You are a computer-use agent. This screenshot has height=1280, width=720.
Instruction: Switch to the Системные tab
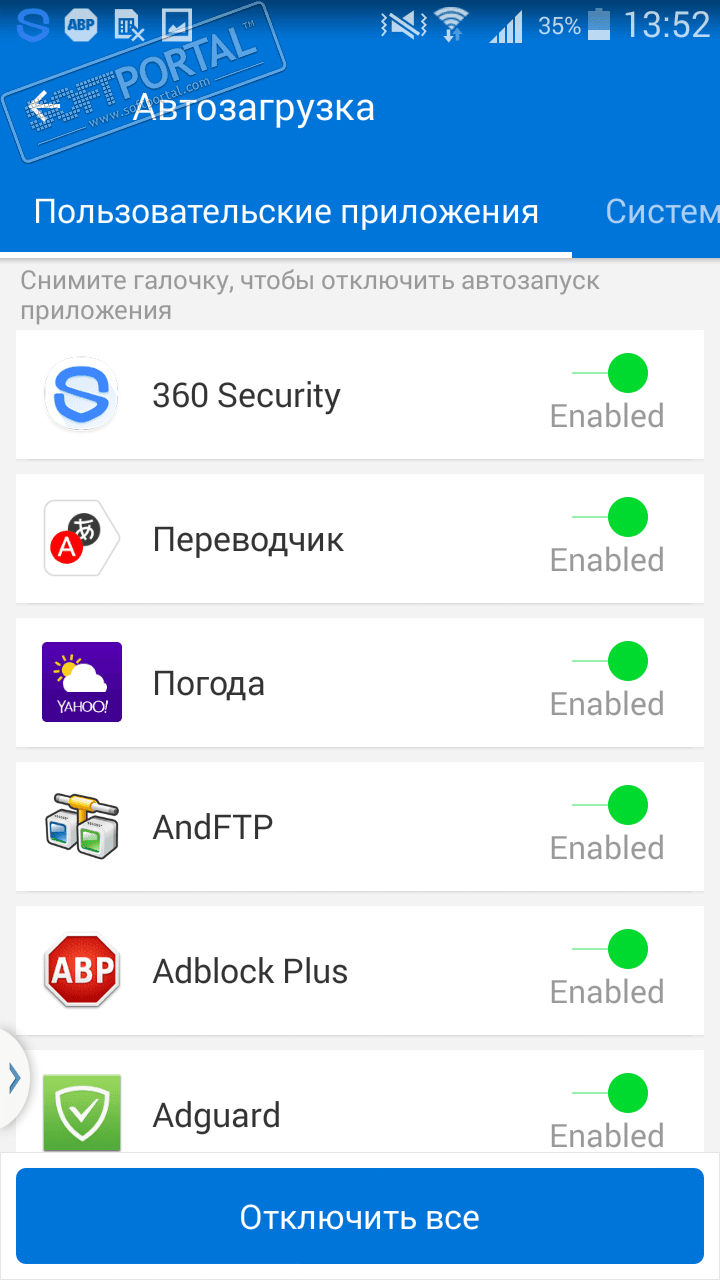tap(662, 211)
